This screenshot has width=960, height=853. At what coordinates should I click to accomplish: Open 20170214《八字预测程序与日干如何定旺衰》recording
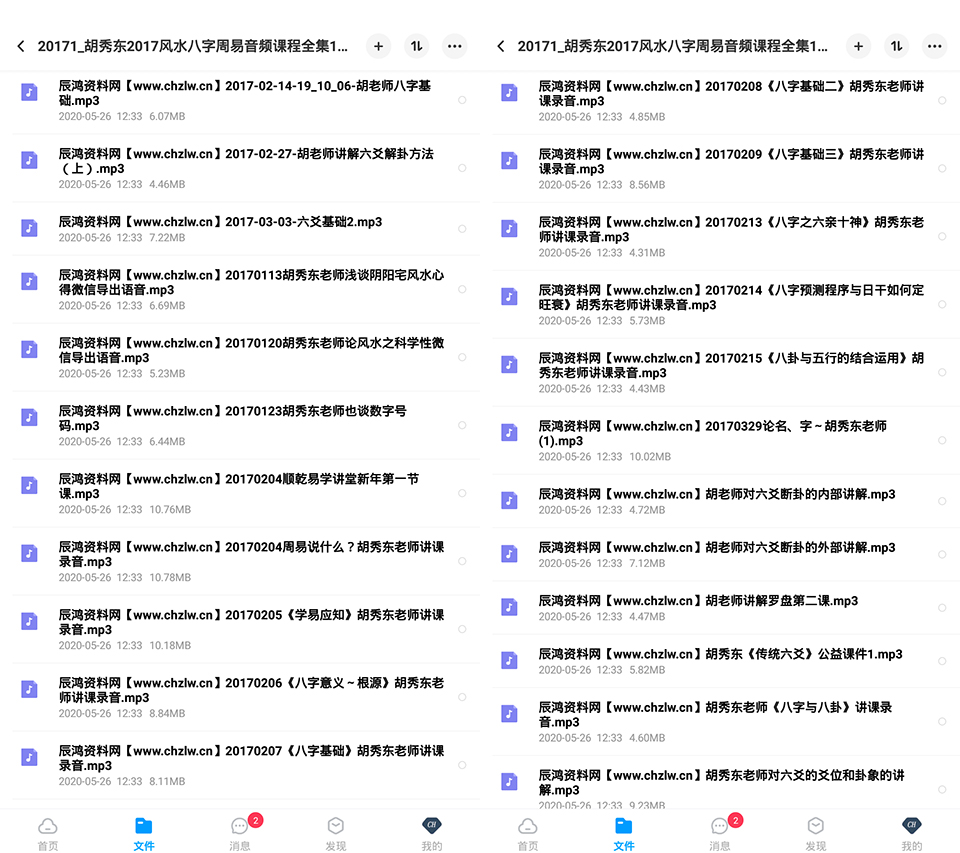[725, 304]
